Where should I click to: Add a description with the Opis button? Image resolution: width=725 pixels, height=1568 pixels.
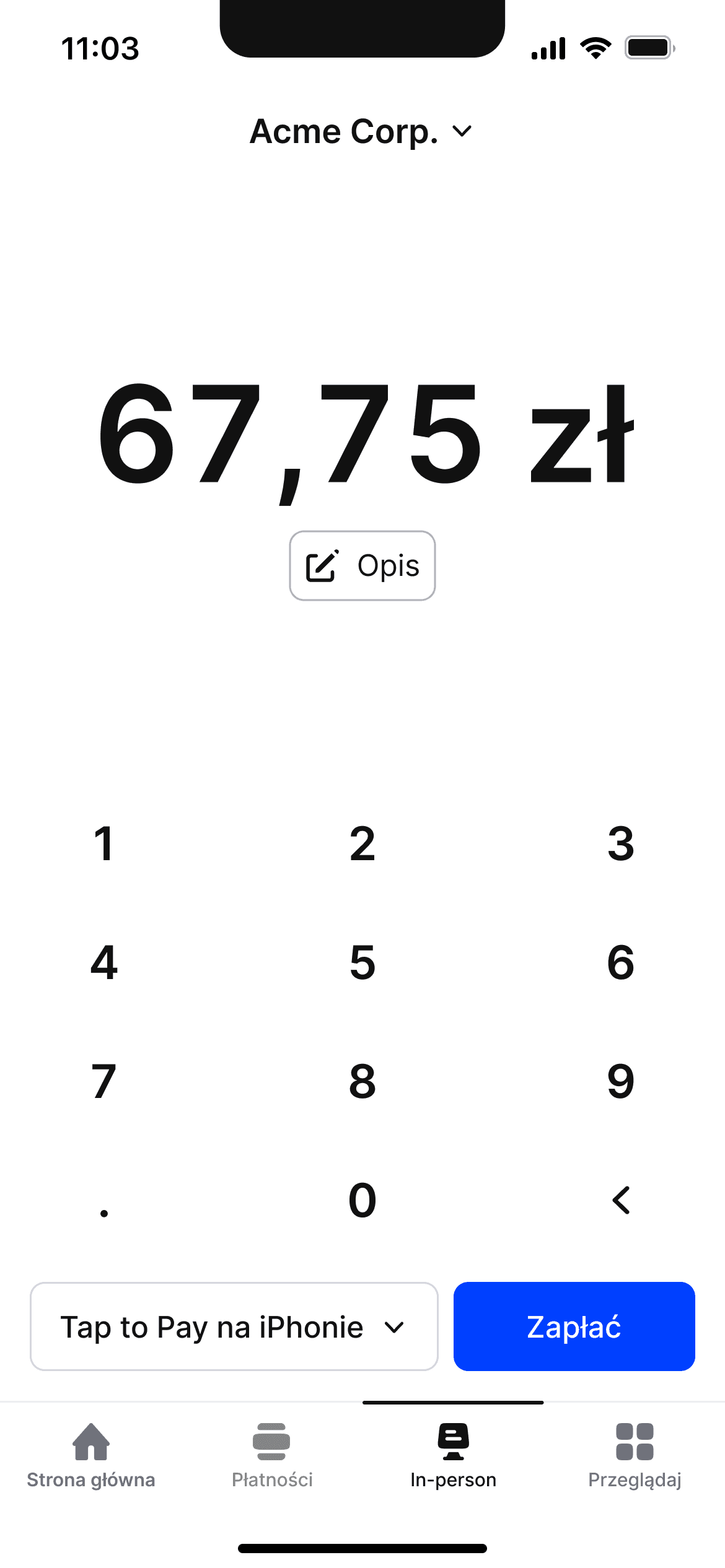pos(362,565)
